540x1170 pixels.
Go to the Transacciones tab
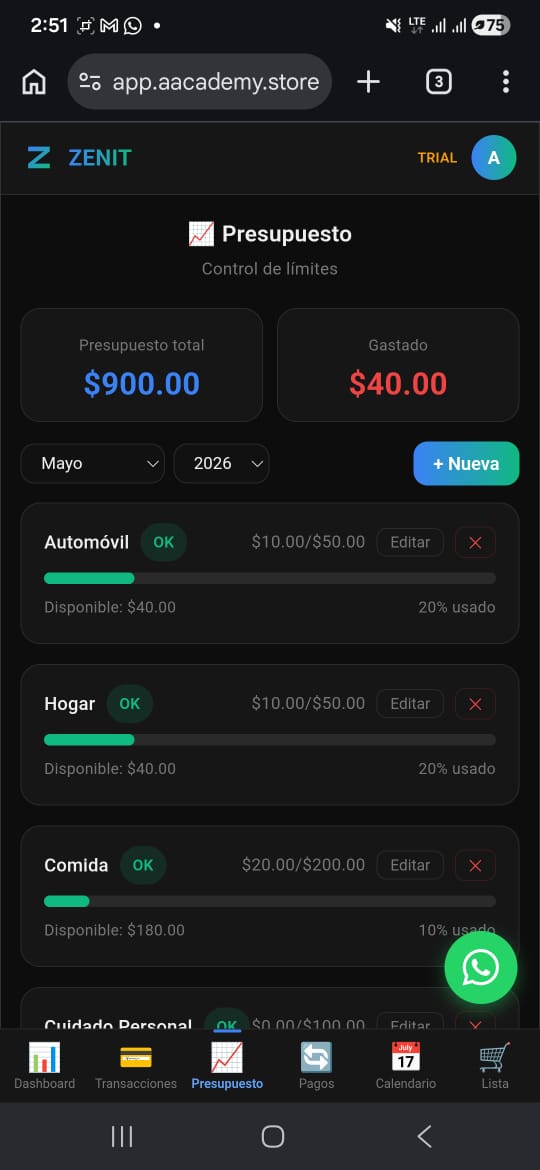point(136,1066)
